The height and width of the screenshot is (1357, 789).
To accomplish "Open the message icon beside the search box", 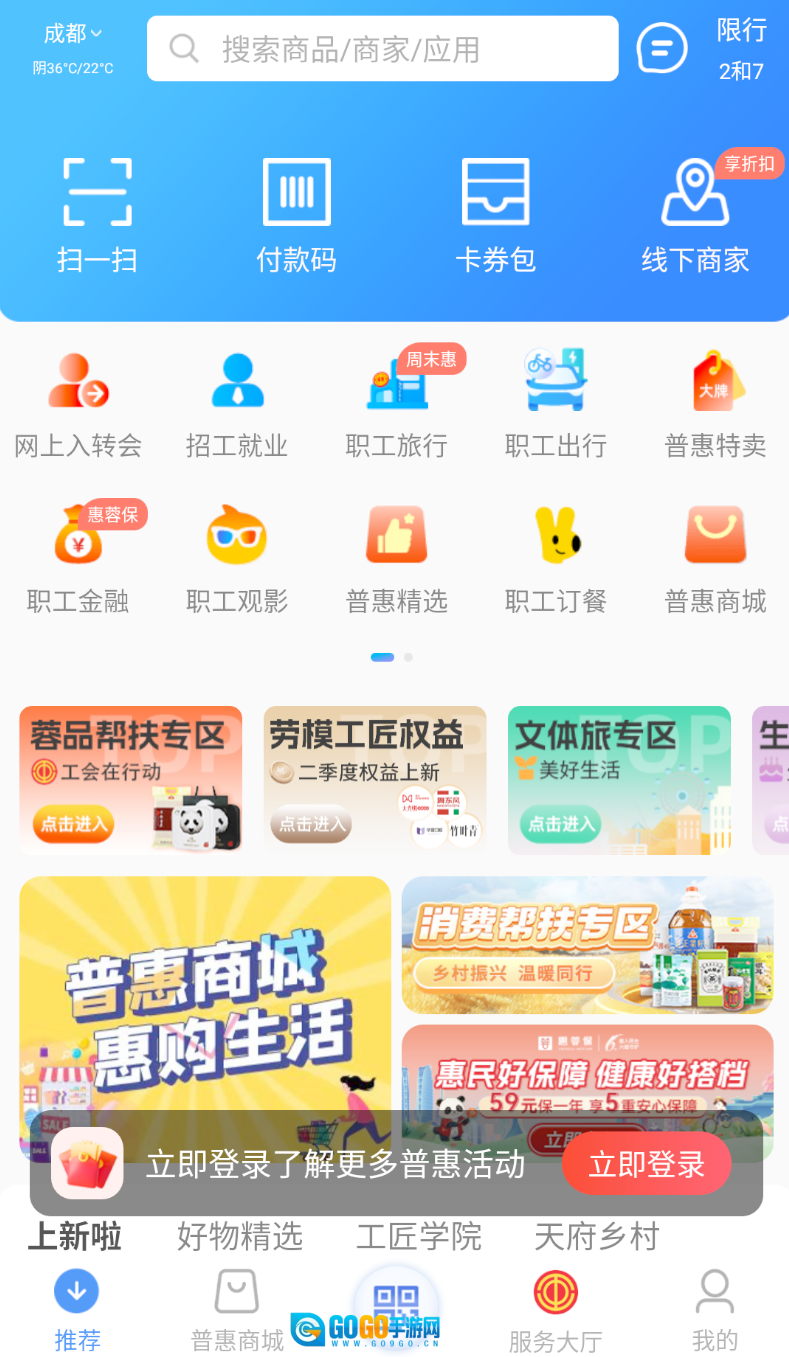I will coord(661,48).
